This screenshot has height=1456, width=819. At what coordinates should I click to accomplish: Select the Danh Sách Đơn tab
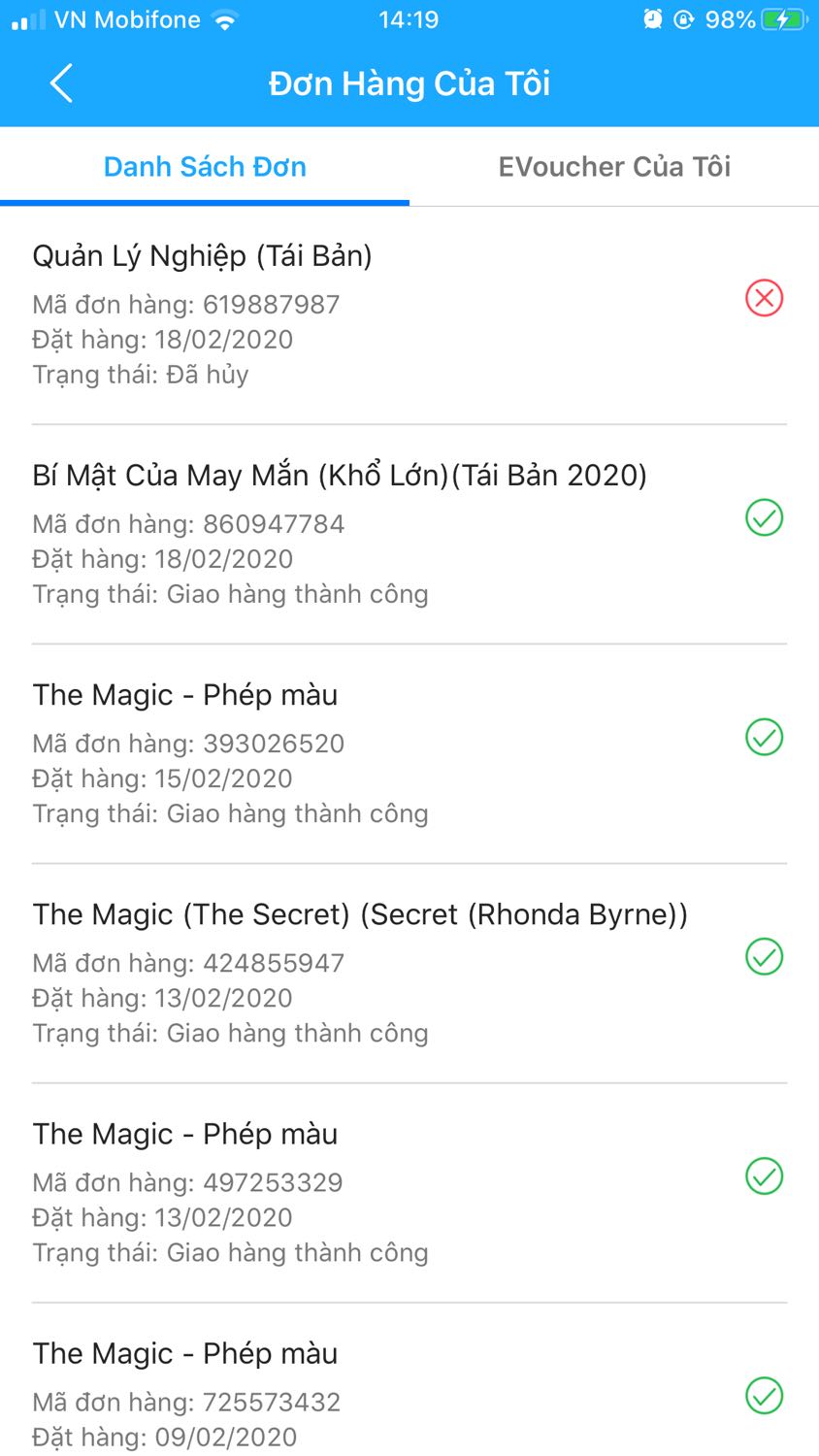[x=205, y=166]
